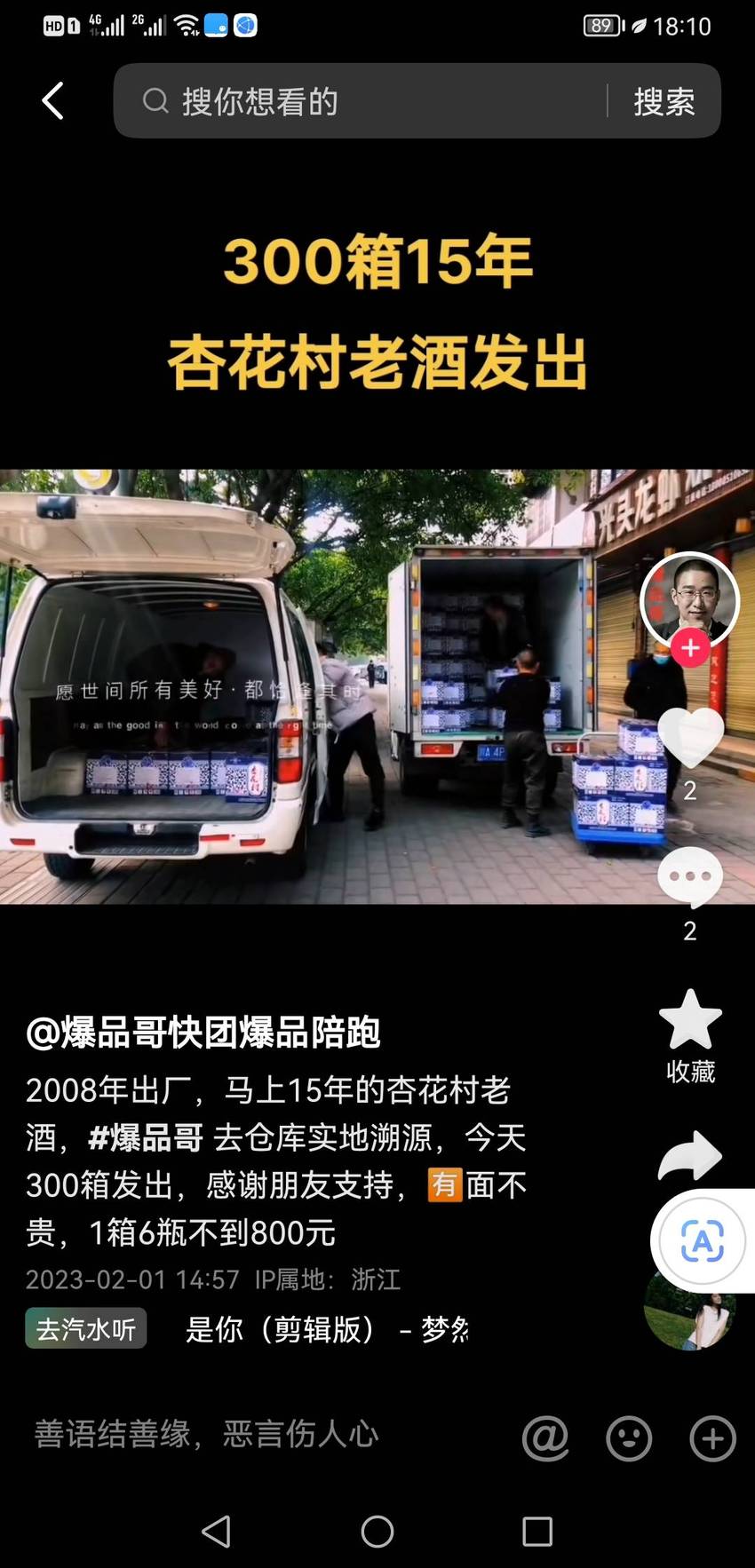Screen dimensions: 755x1568
Task: Tap the 搜索 button
Action: (664, 101)
